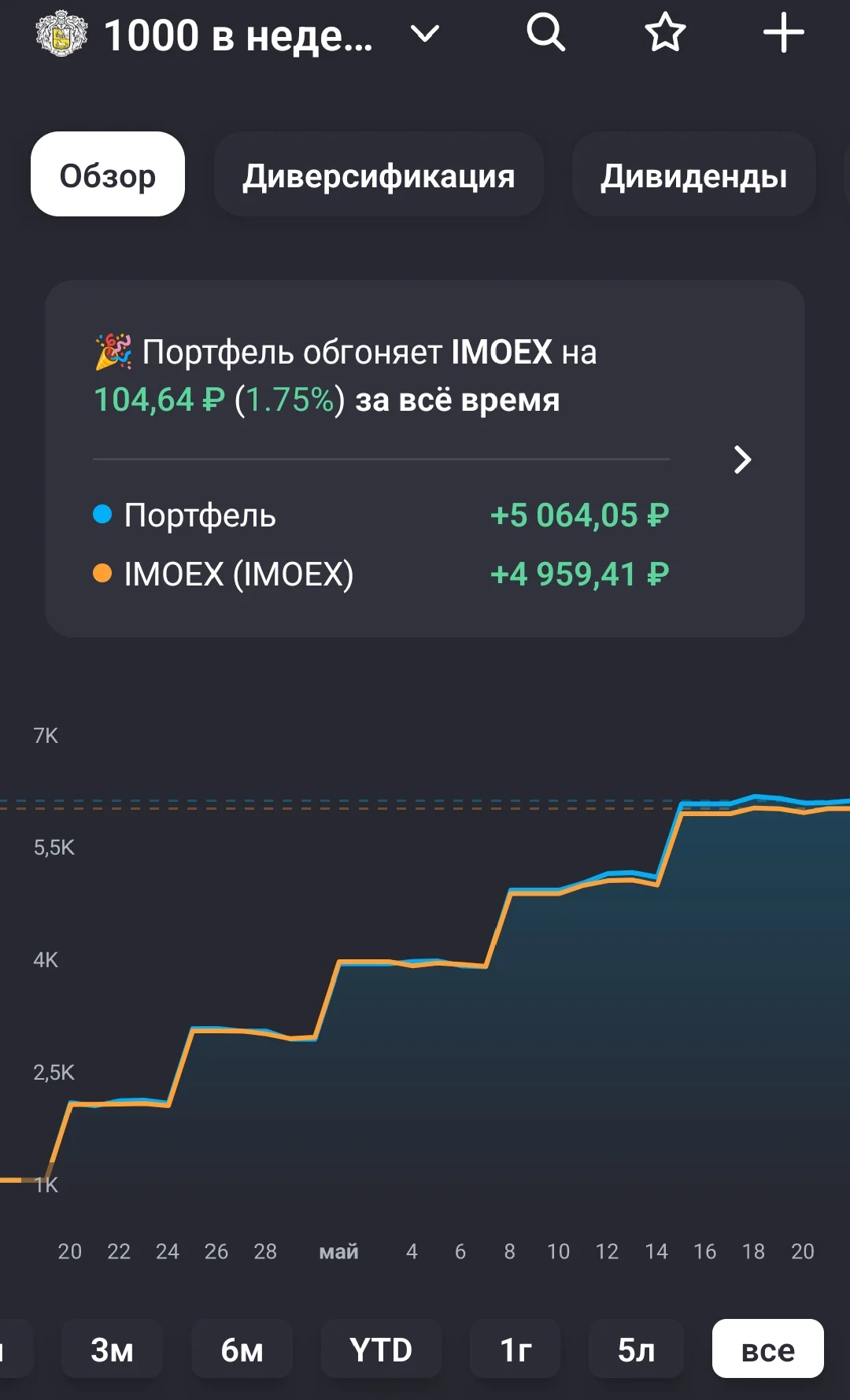Set chart range to 5л
Screen dimensions: 850x1400
[x=636, y=1349]
